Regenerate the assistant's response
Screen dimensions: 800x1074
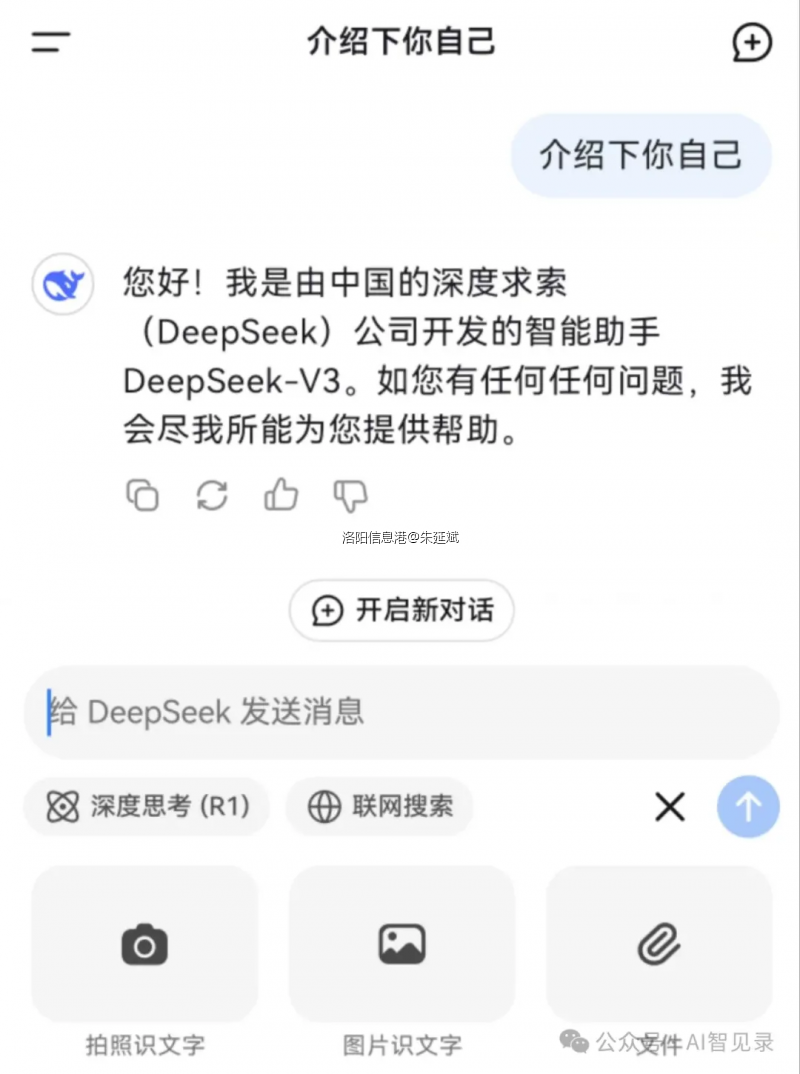click(211, 496)
